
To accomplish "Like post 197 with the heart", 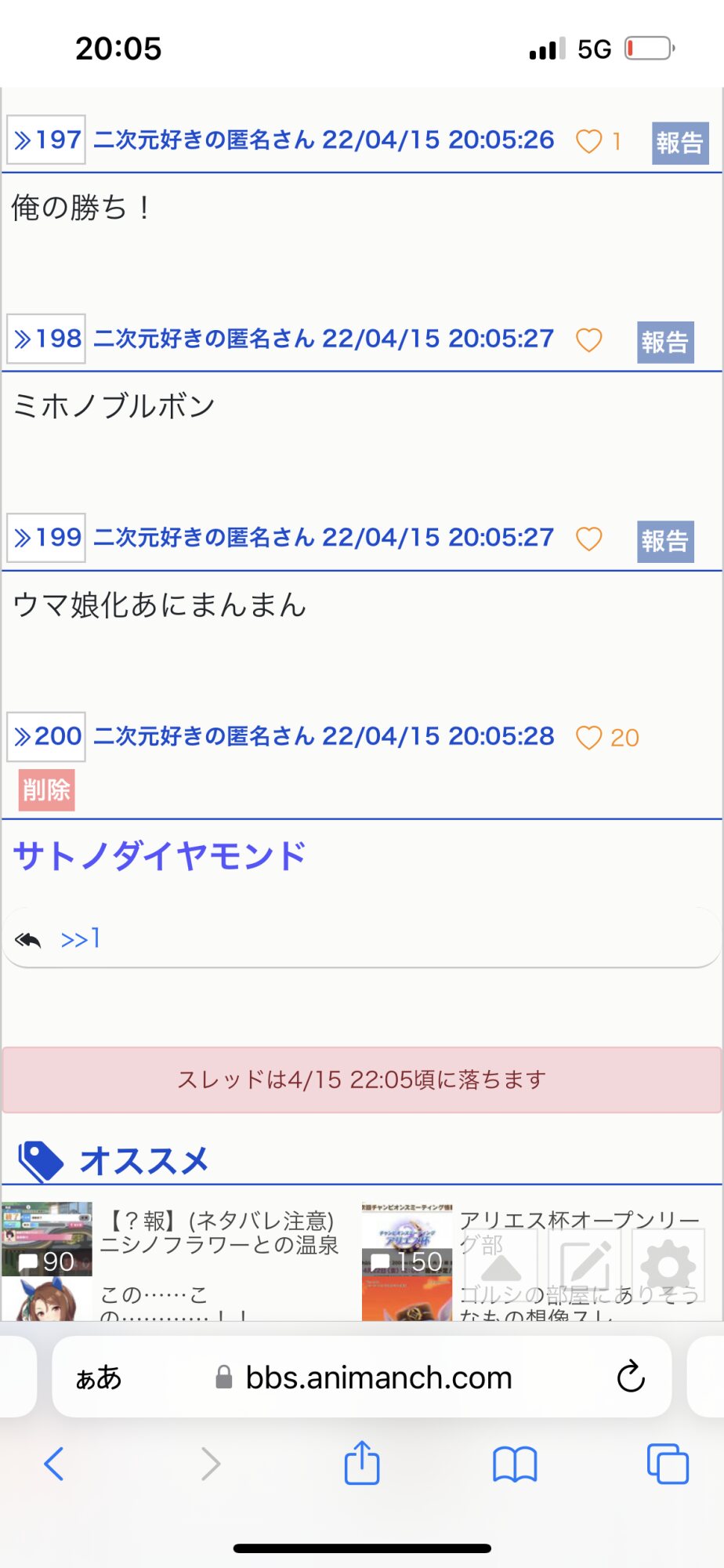I will point(589,142).
